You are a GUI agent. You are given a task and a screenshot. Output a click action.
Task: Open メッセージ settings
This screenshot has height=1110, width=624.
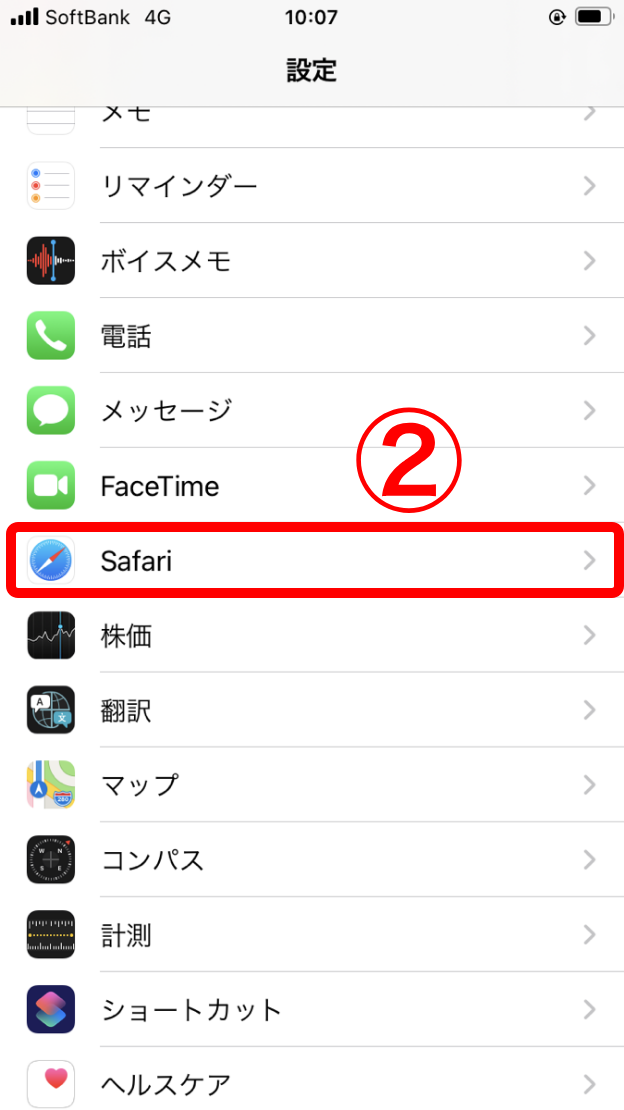tap(312, 410)
